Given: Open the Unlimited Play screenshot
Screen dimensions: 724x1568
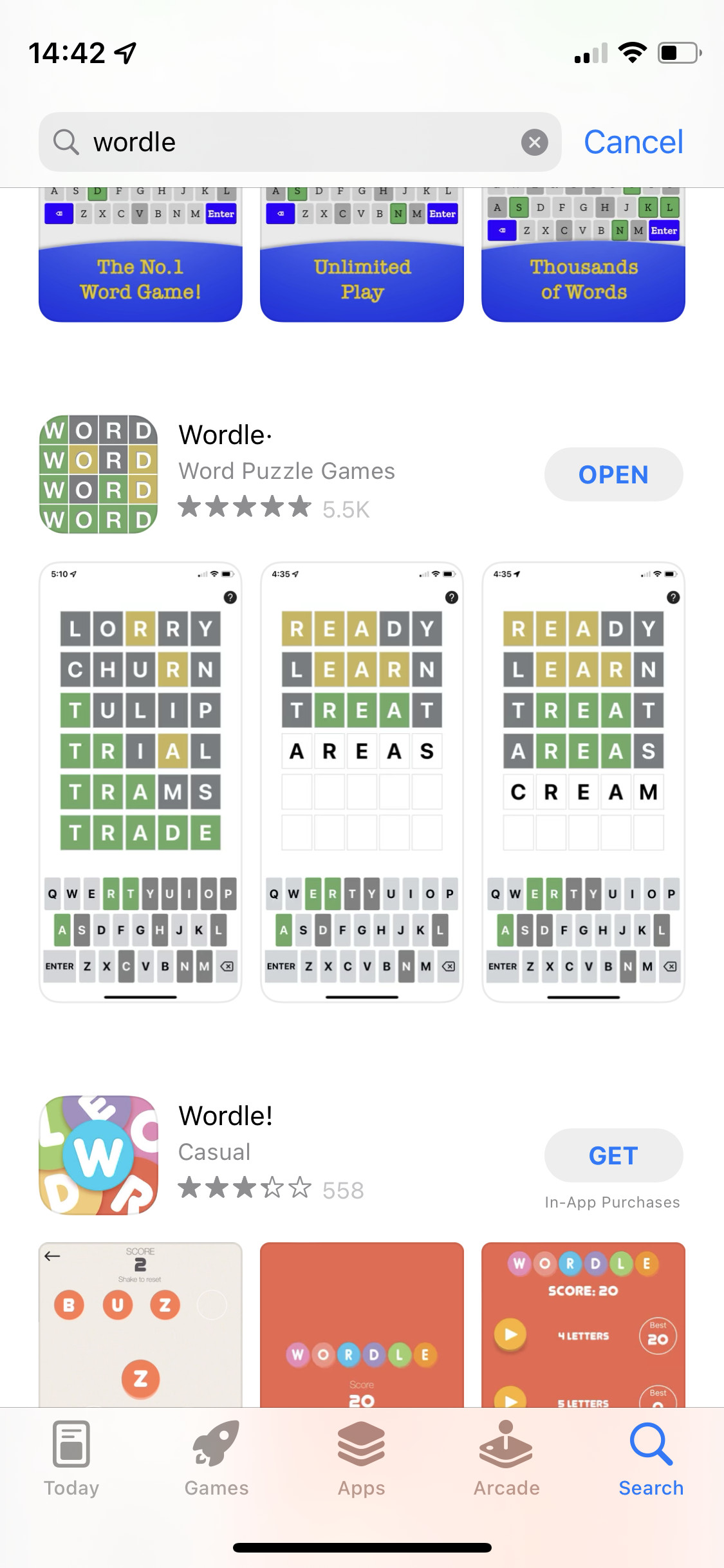Looking at the screenshot, I should pos(362,257).
